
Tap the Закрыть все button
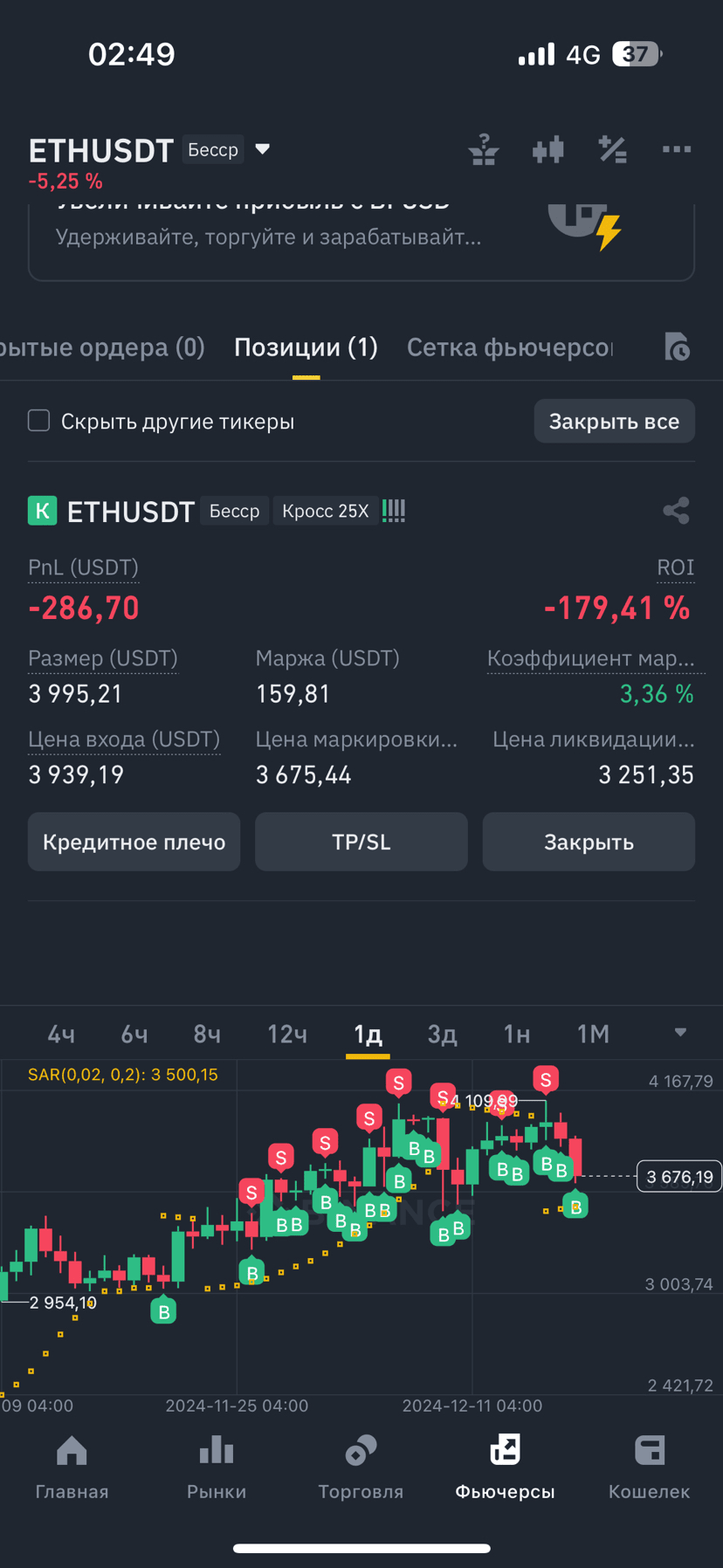(x=614, y=421)
